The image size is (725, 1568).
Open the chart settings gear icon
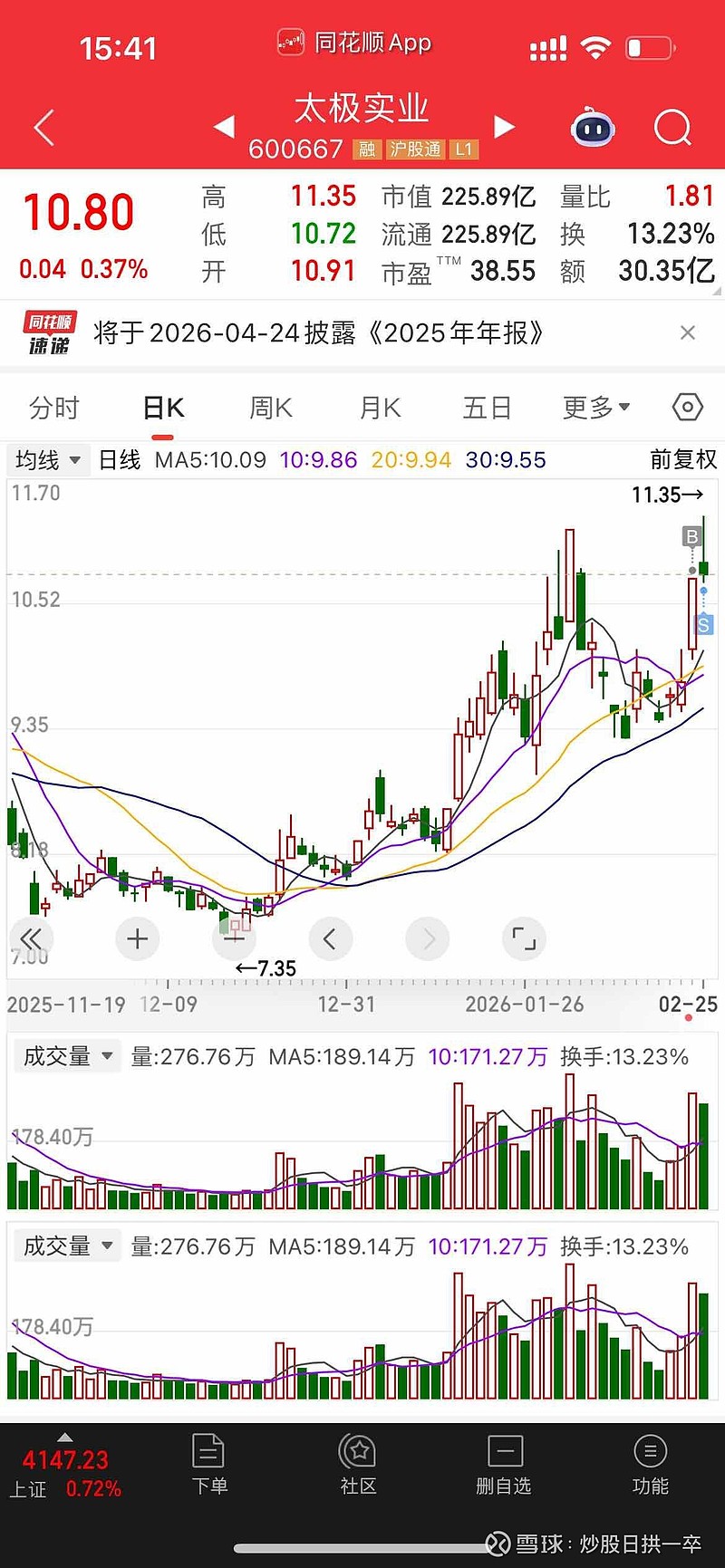[x=687, y=408]
